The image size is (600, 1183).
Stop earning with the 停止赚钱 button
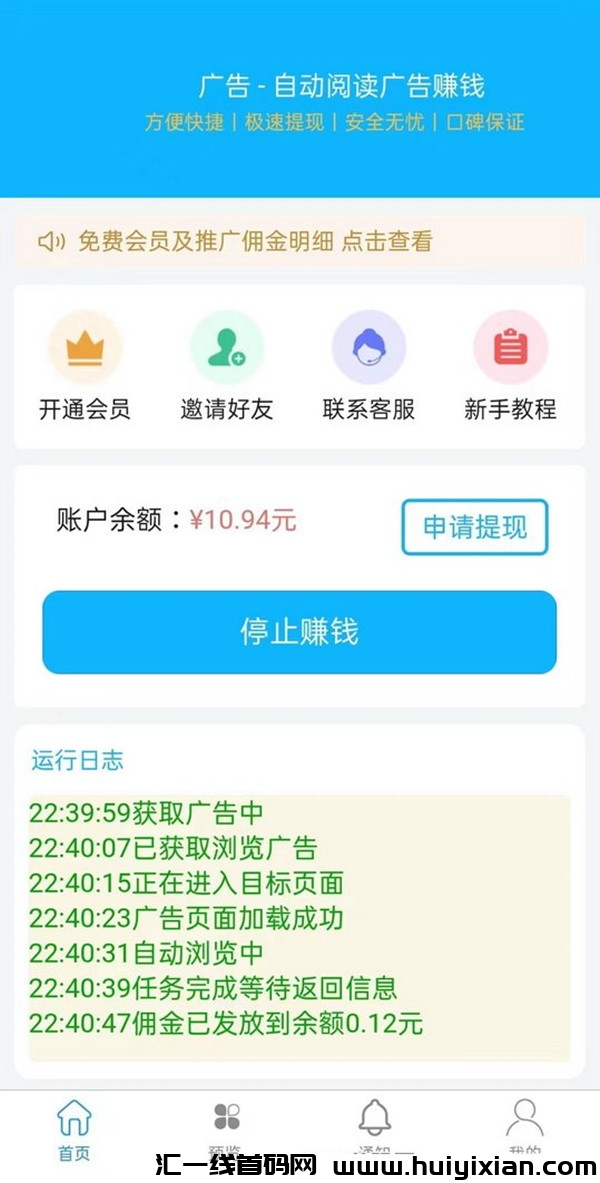pos(299,632)
